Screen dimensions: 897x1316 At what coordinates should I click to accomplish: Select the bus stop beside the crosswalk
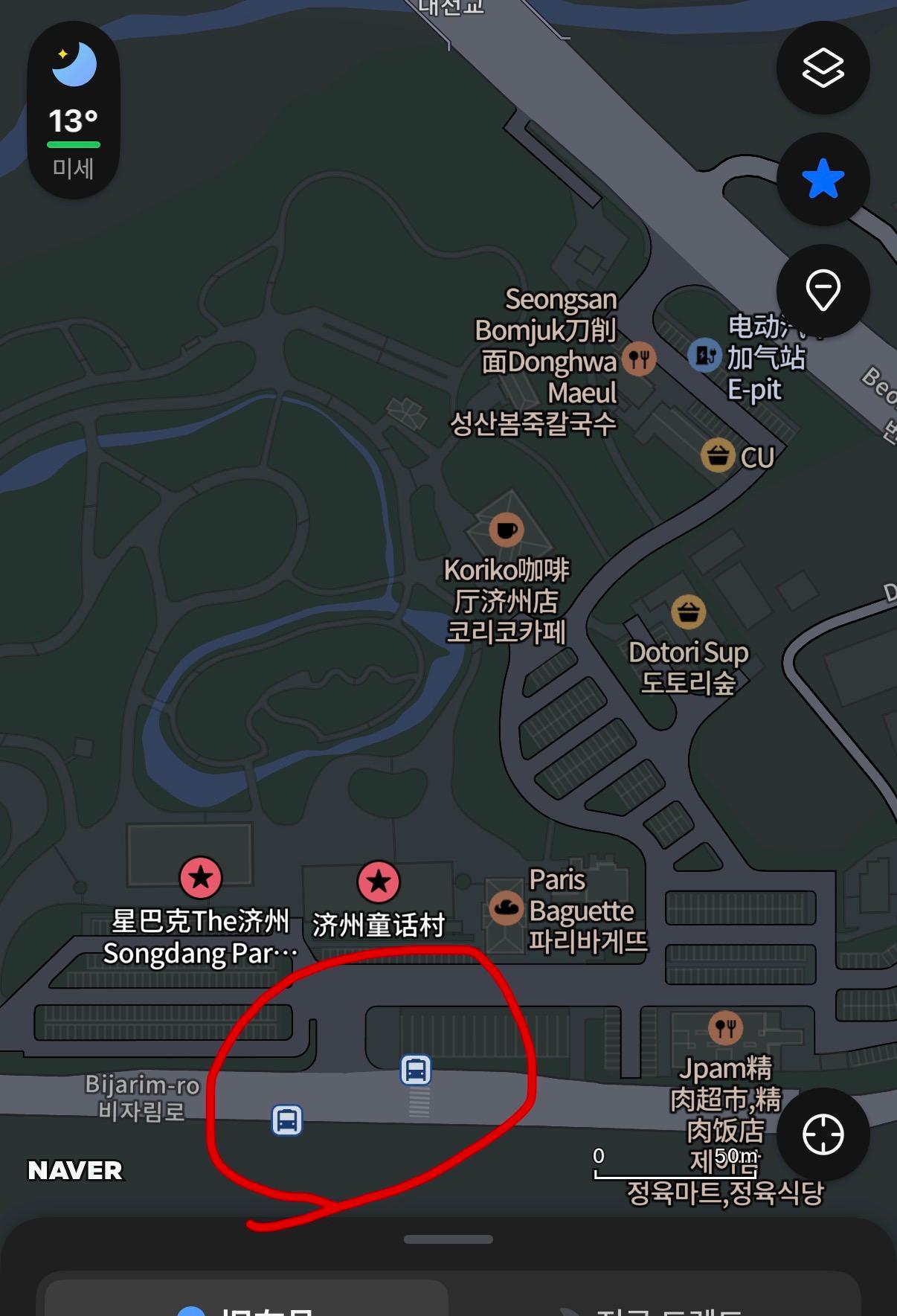click(416, 1071)
